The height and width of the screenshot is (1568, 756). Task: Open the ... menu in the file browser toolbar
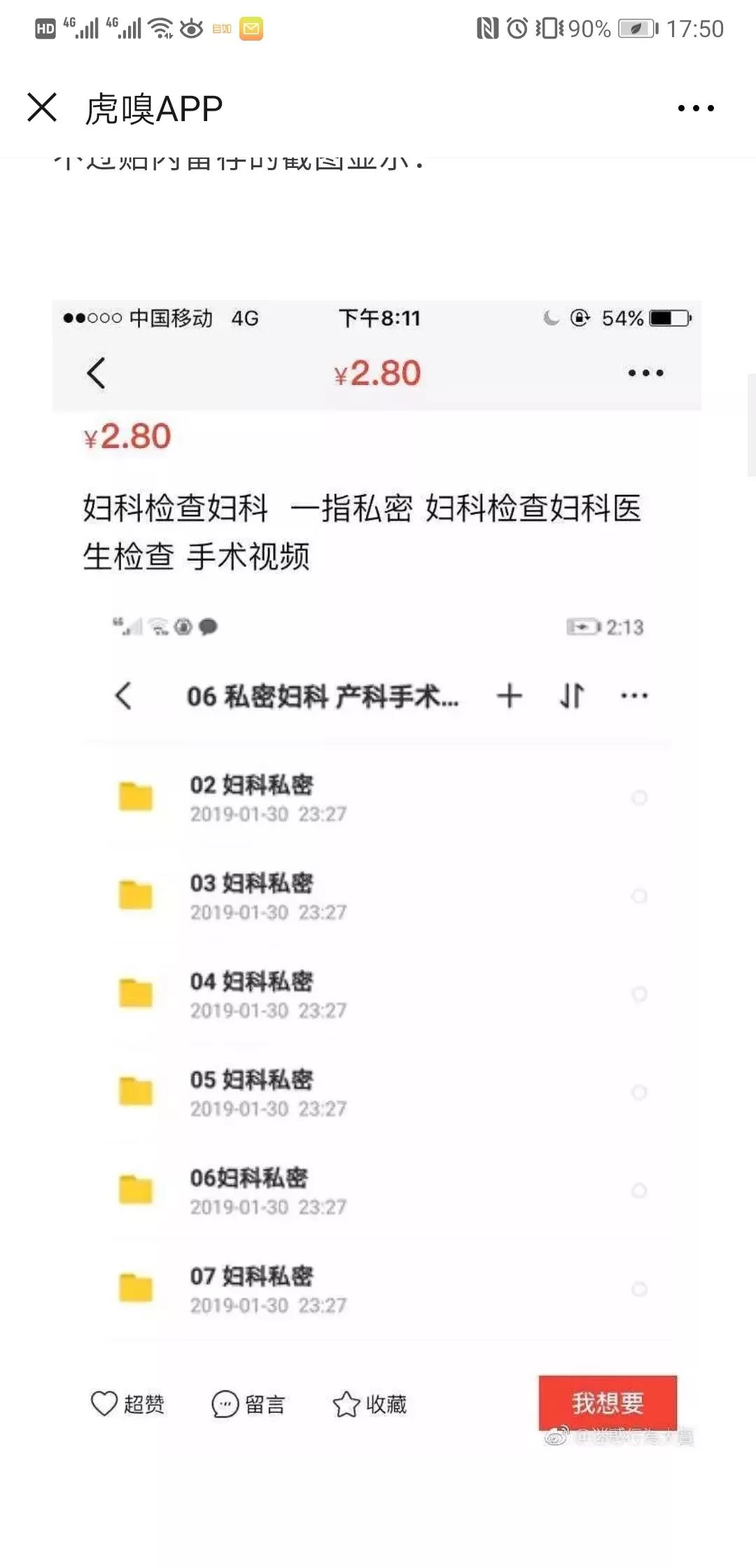632,696
